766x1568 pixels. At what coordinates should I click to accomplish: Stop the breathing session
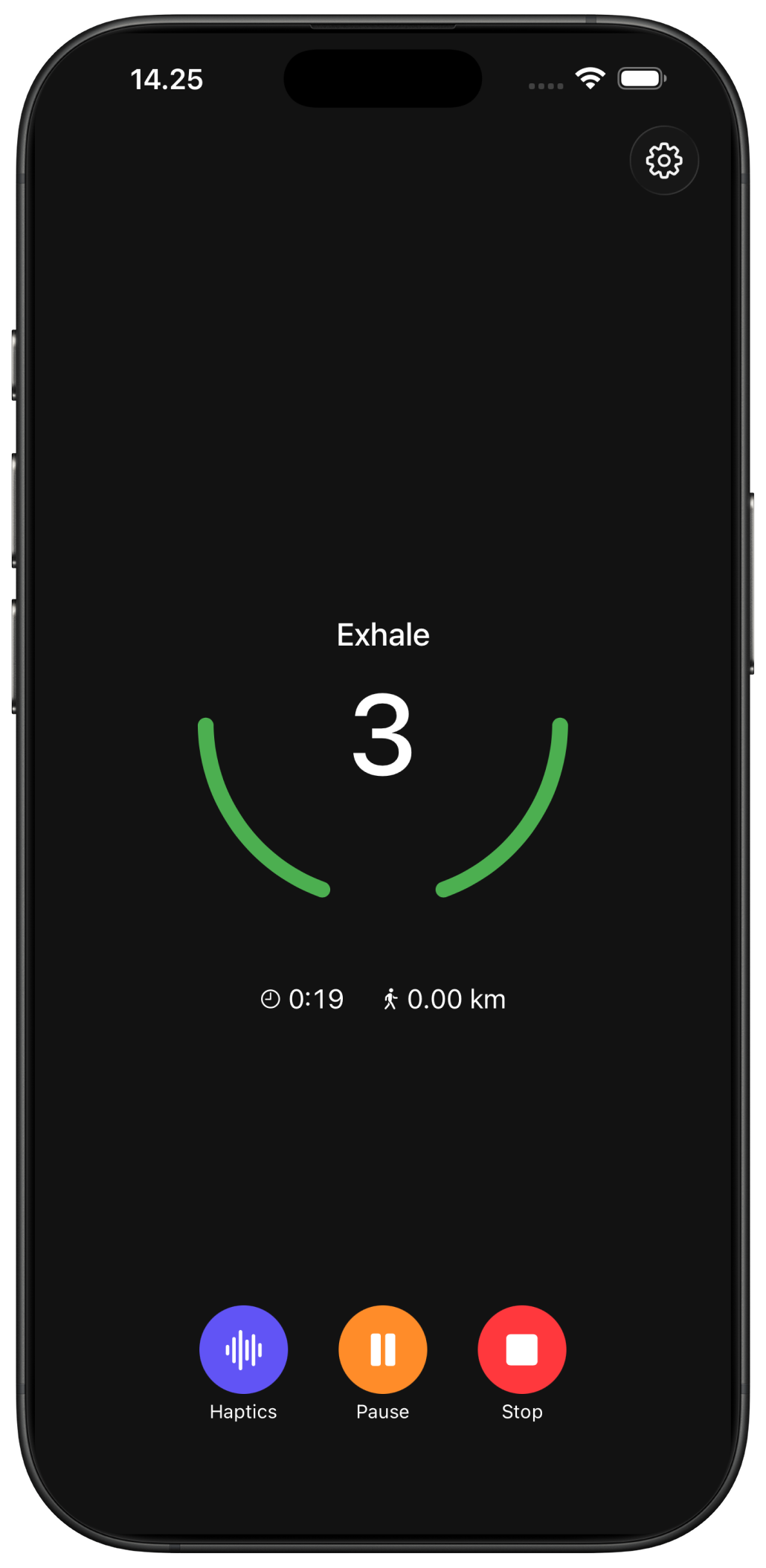[521, 1349]
